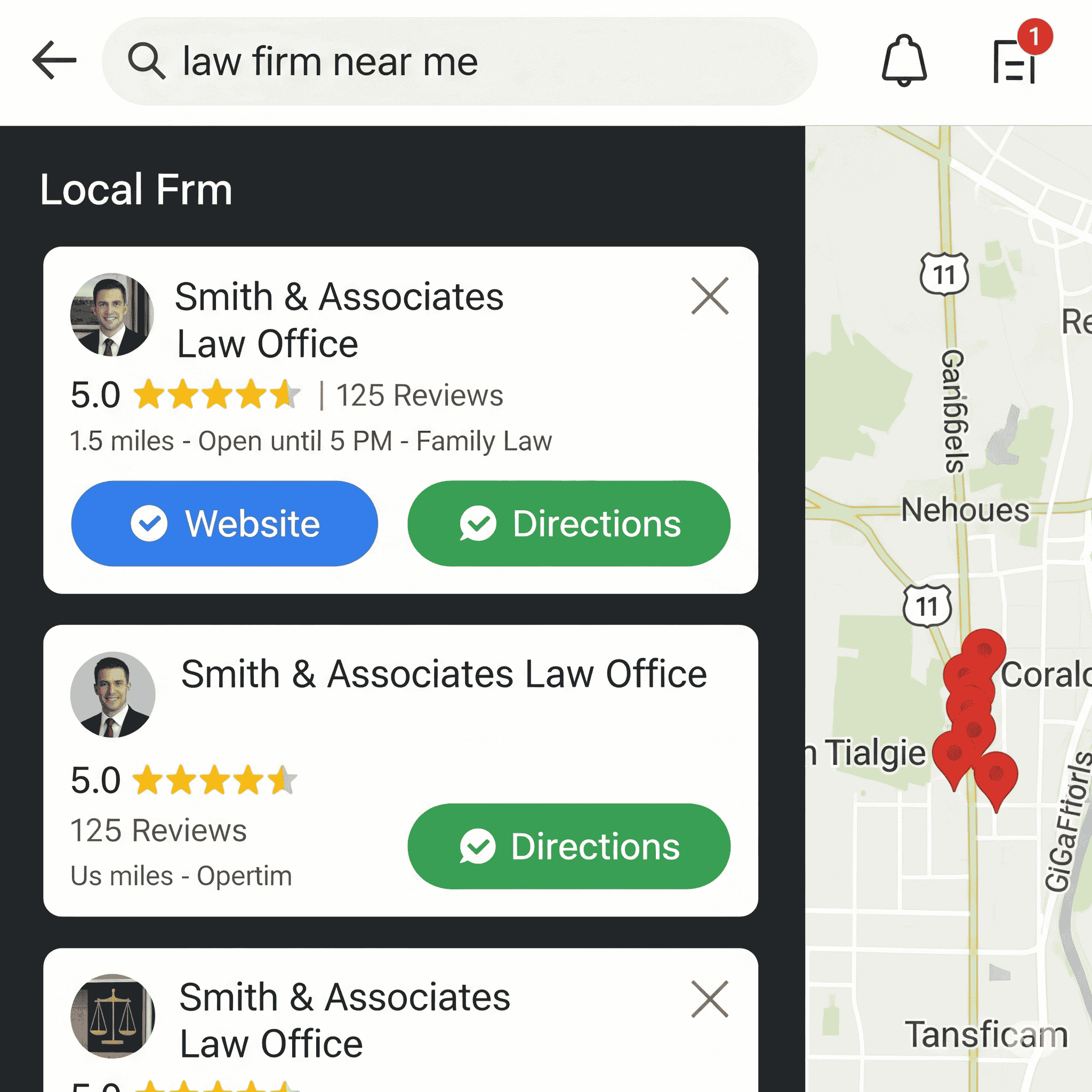Open the list icon with red badge
The image size is (1092, 1092).
(1016, 61)
